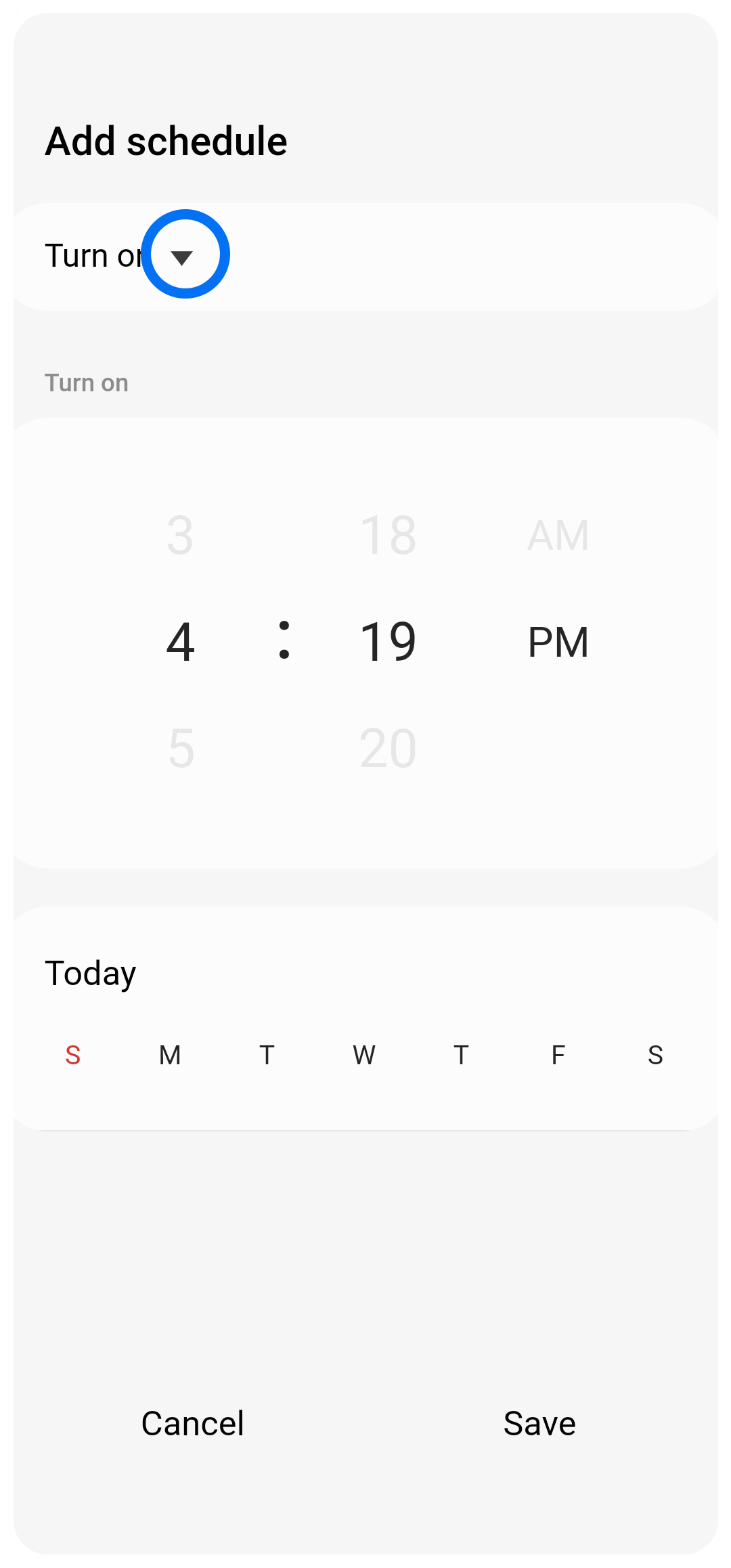Select Monday in the day row

point(170,1055)
